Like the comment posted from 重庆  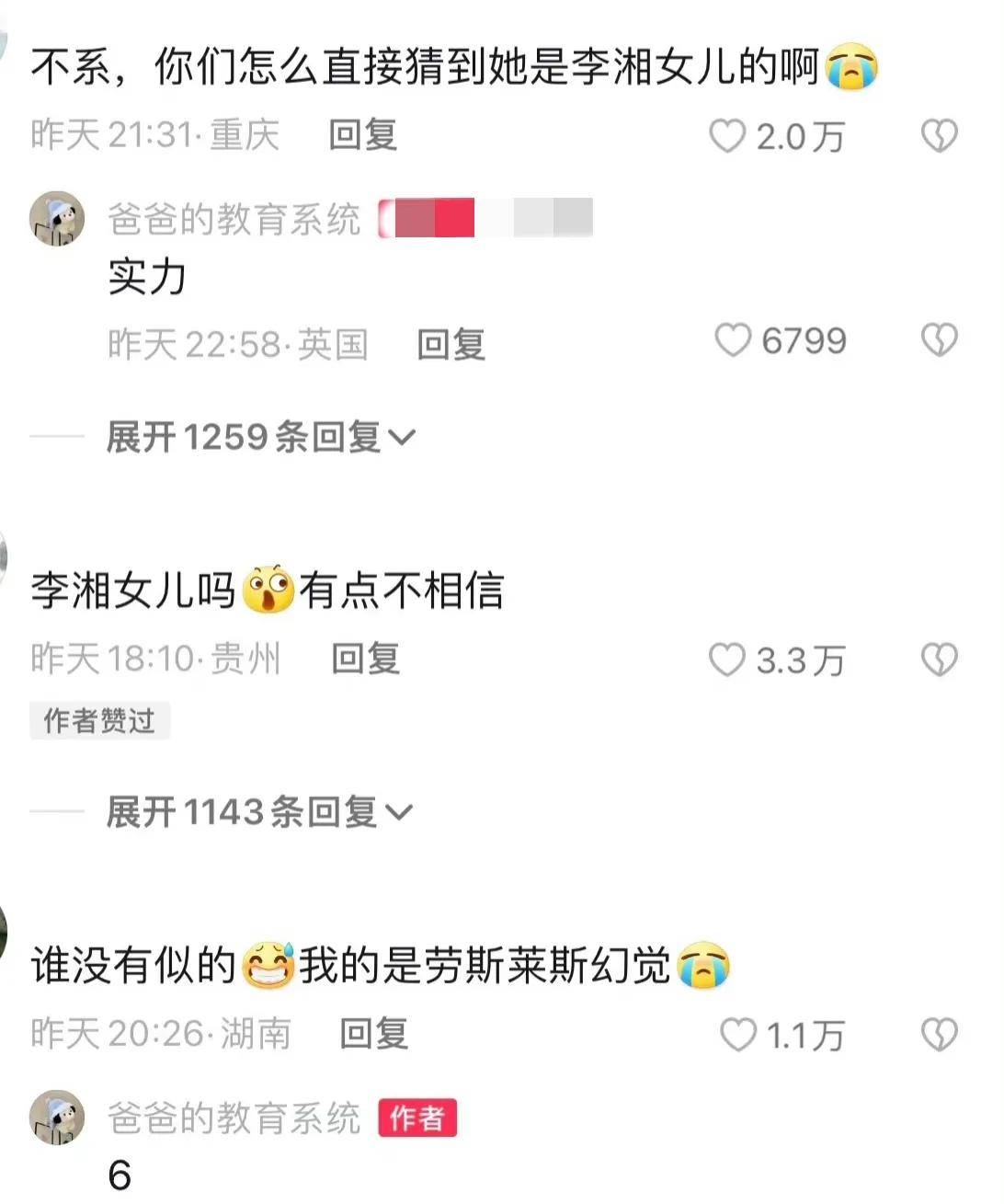click(727, 136)
